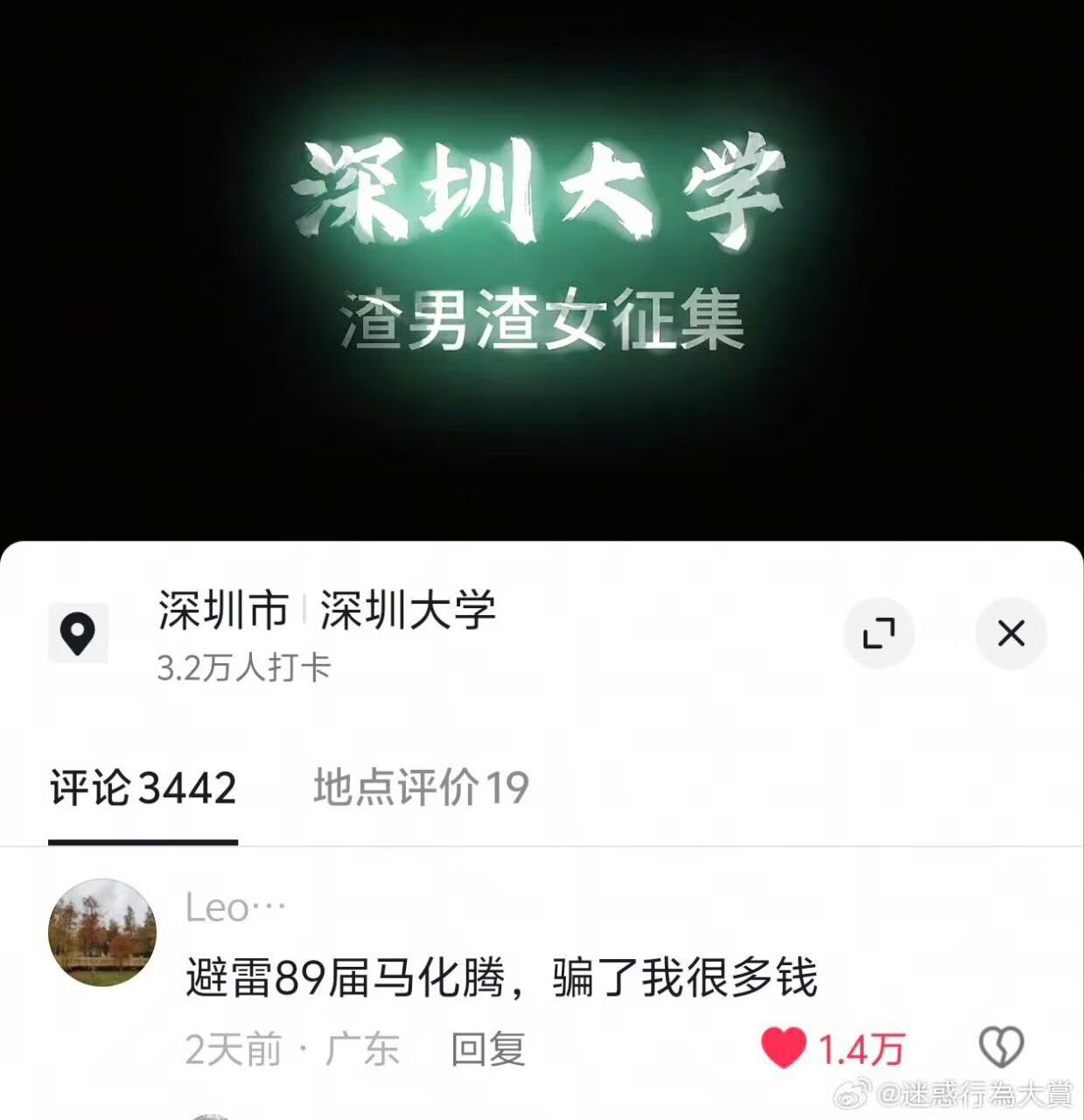Open the 深圳大学 location page
1084x1120 pixels.
[408, 611]
